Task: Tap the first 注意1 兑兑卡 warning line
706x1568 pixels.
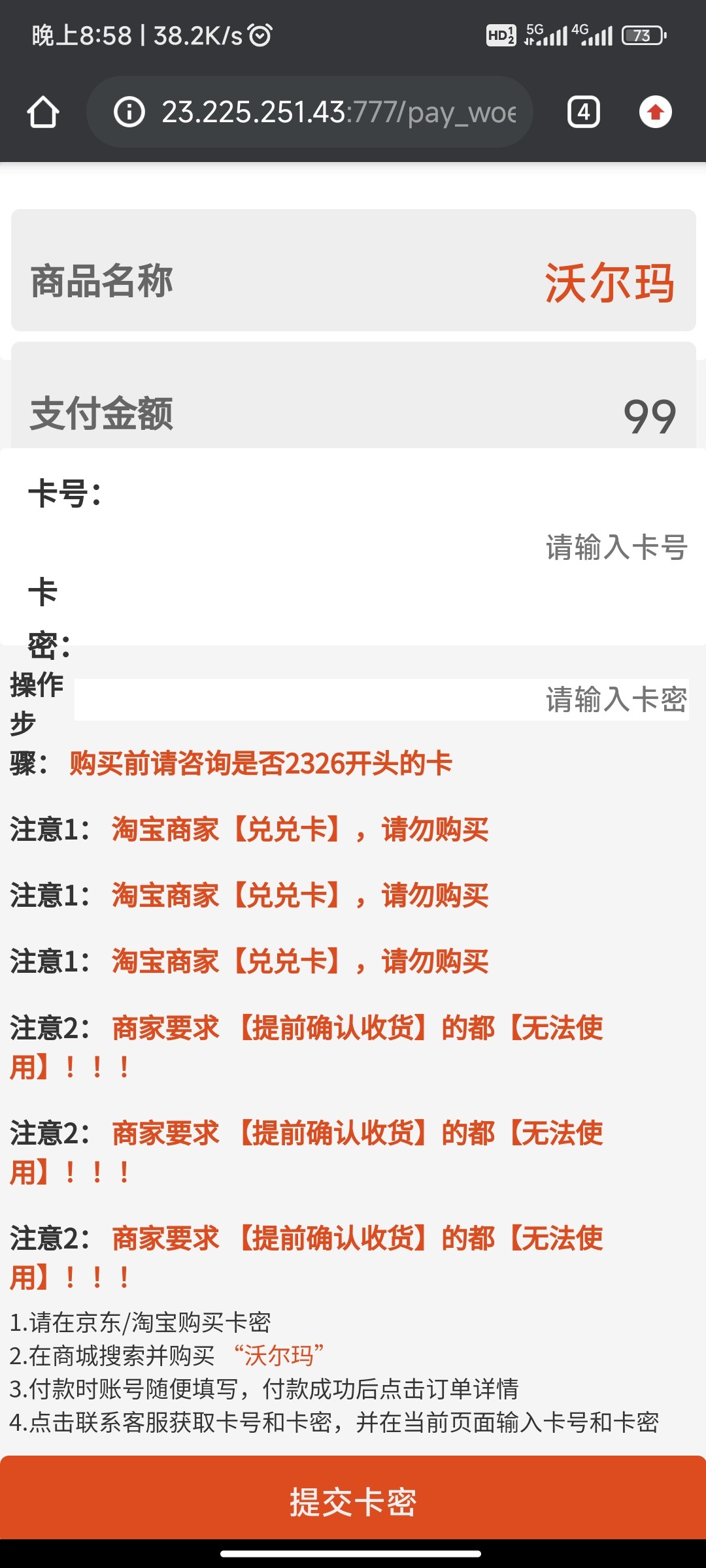Action: [248, 830]
